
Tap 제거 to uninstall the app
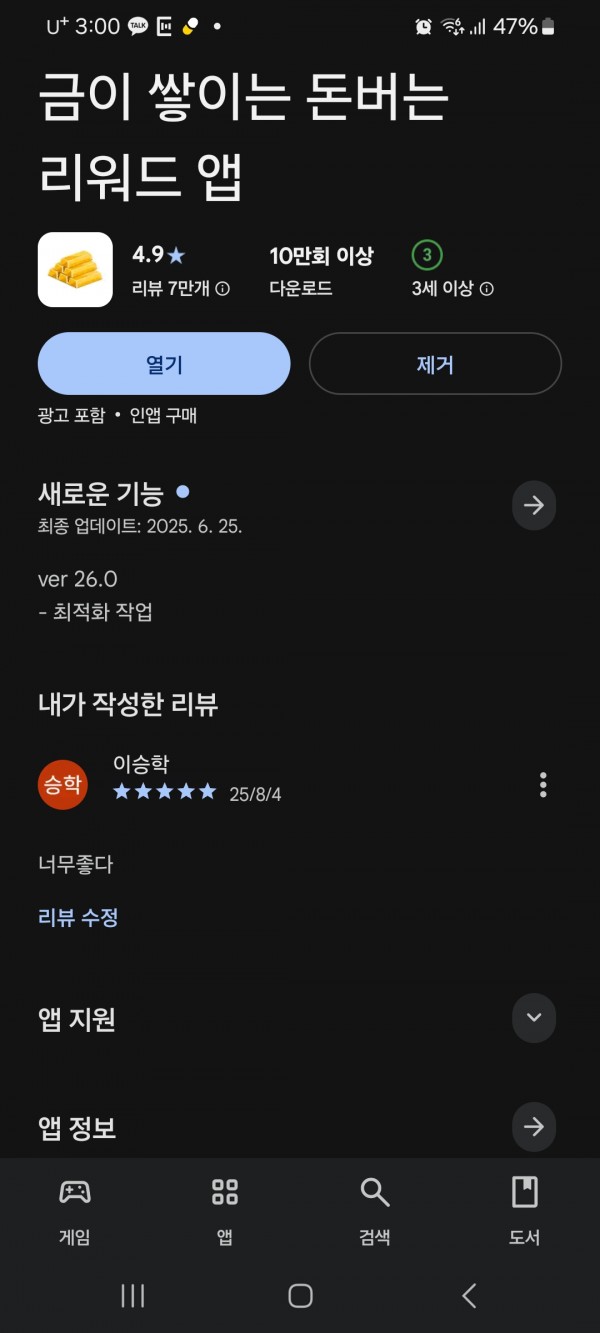[x=435, y=364]
